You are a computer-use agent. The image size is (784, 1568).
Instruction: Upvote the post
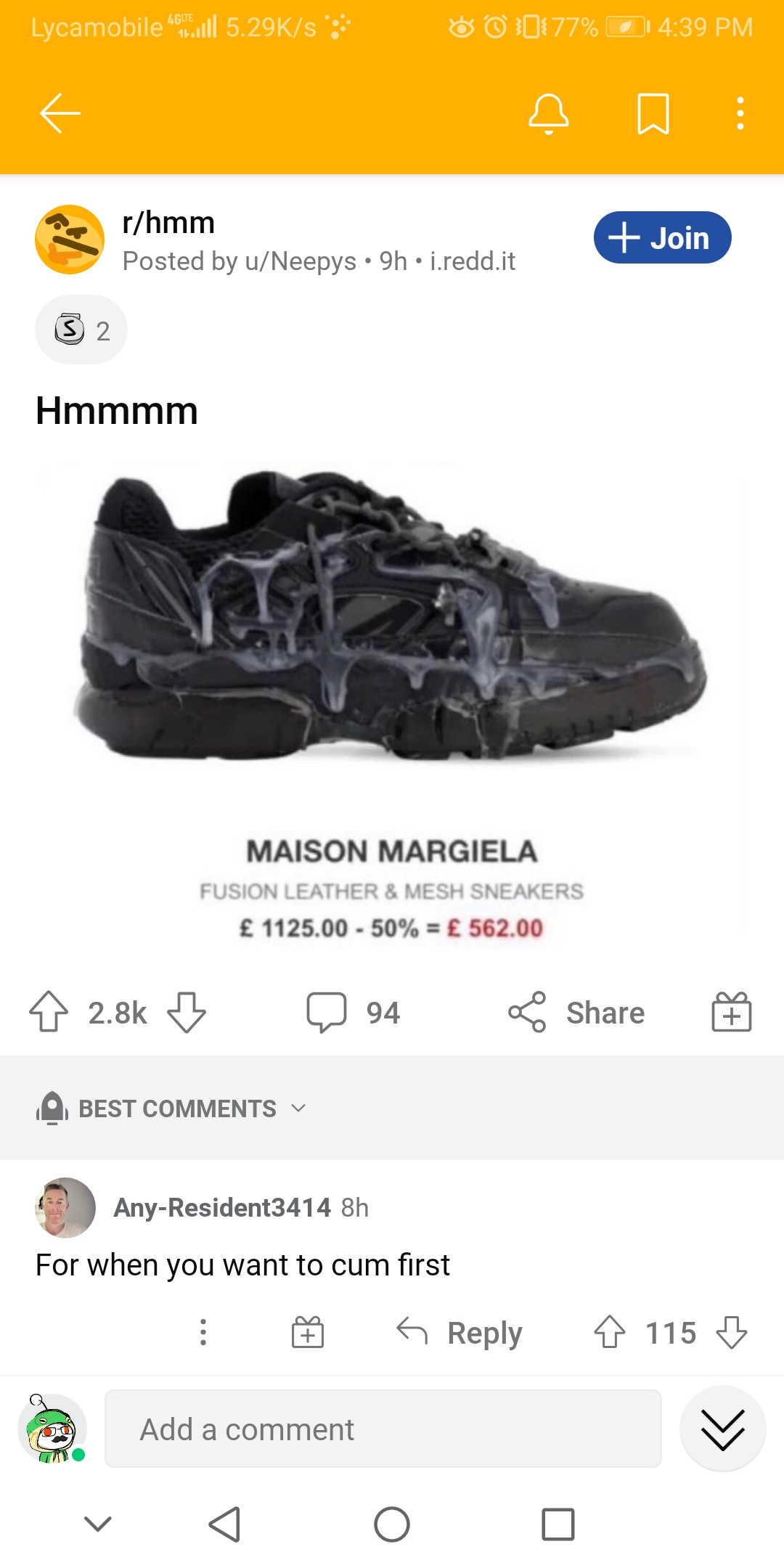point(49,1012)
